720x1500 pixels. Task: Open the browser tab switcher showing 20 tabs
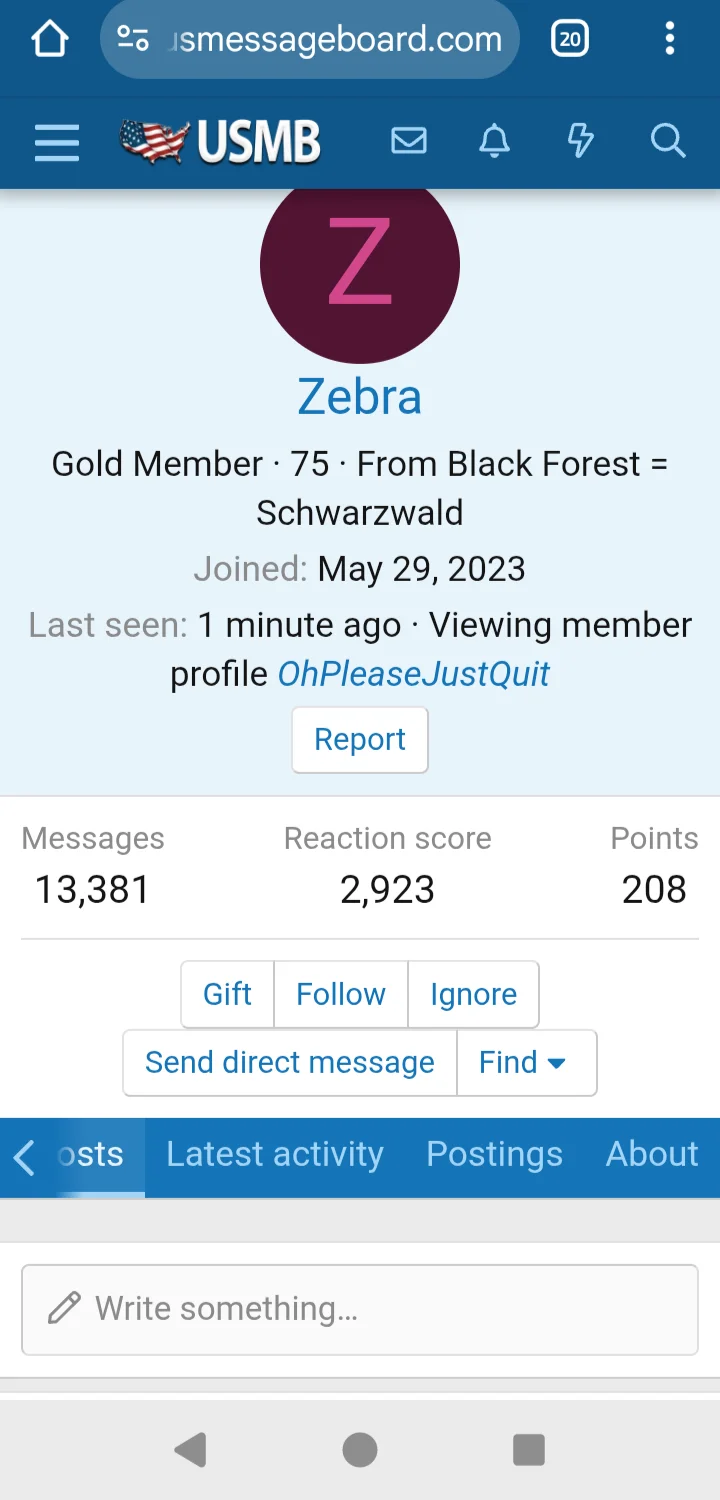(569, 38)
